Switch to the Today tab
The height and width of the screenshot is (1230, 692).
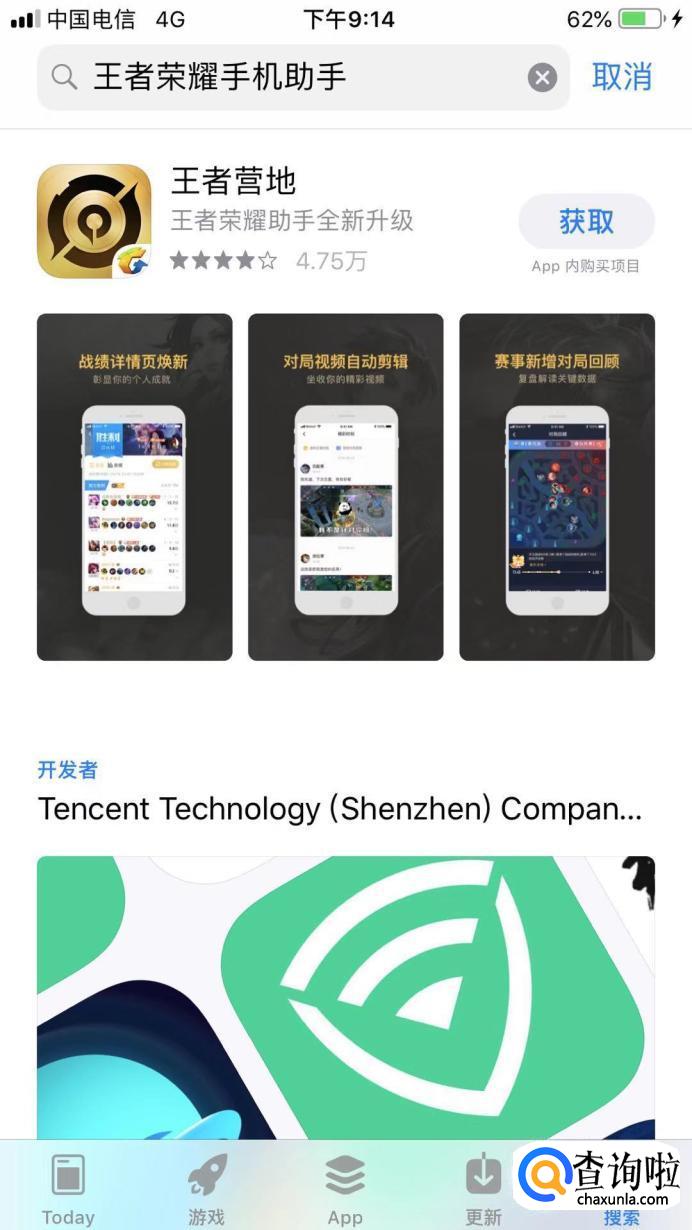coord(68,1188)
